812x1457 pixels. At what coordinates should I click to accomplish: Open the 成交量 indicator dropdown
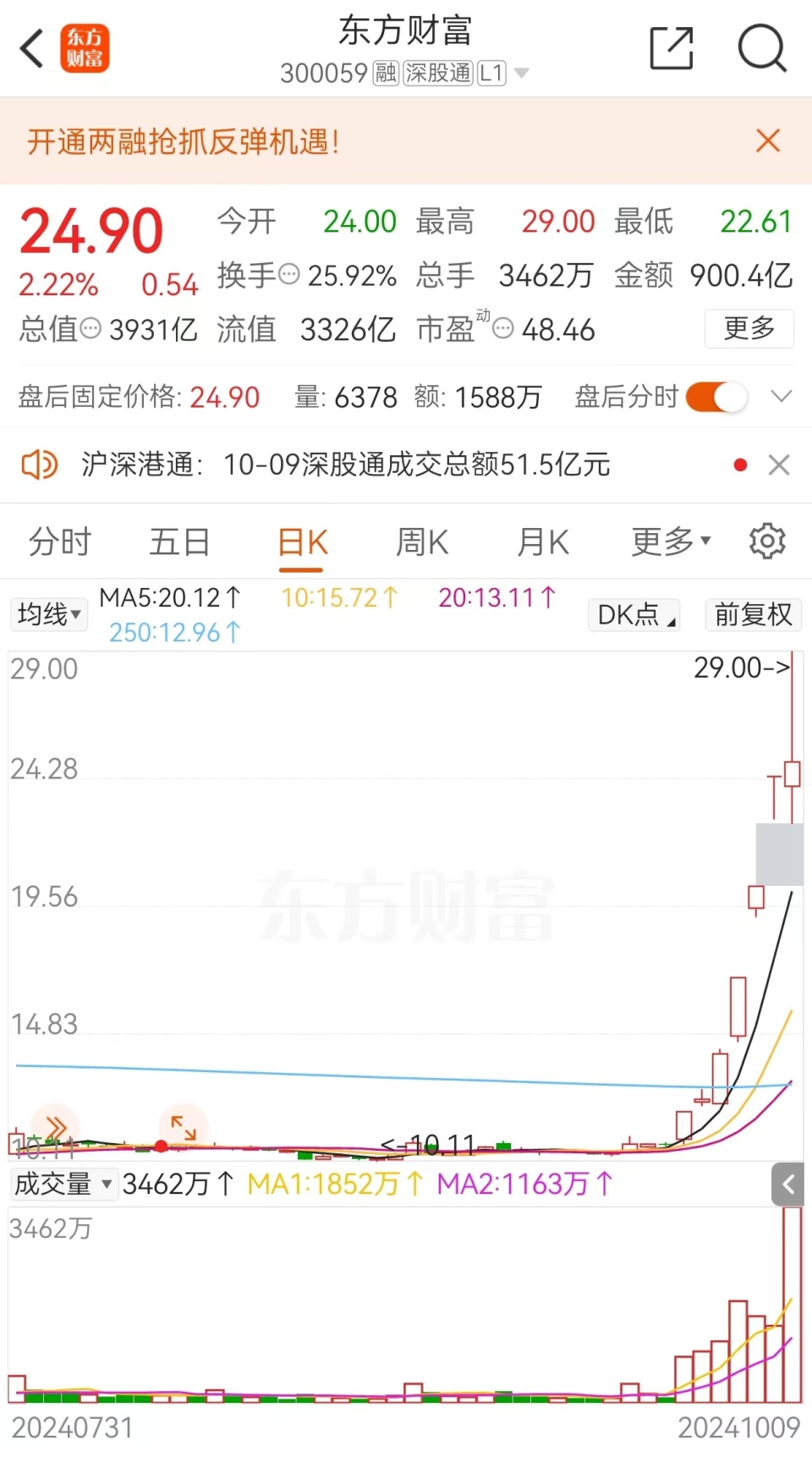[x=63, y=1184]
